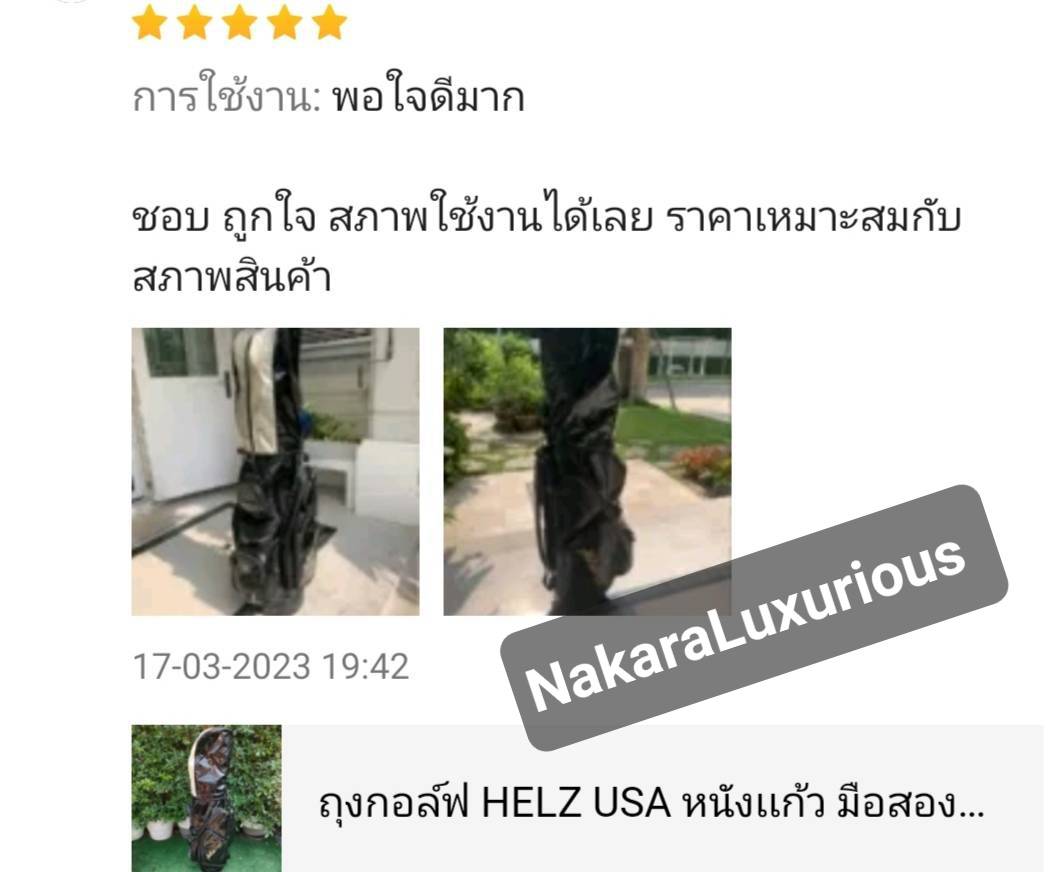Open the HELZ USA golf bag product listing
This screenshot has width=1064, height=872.
[650, 804]
